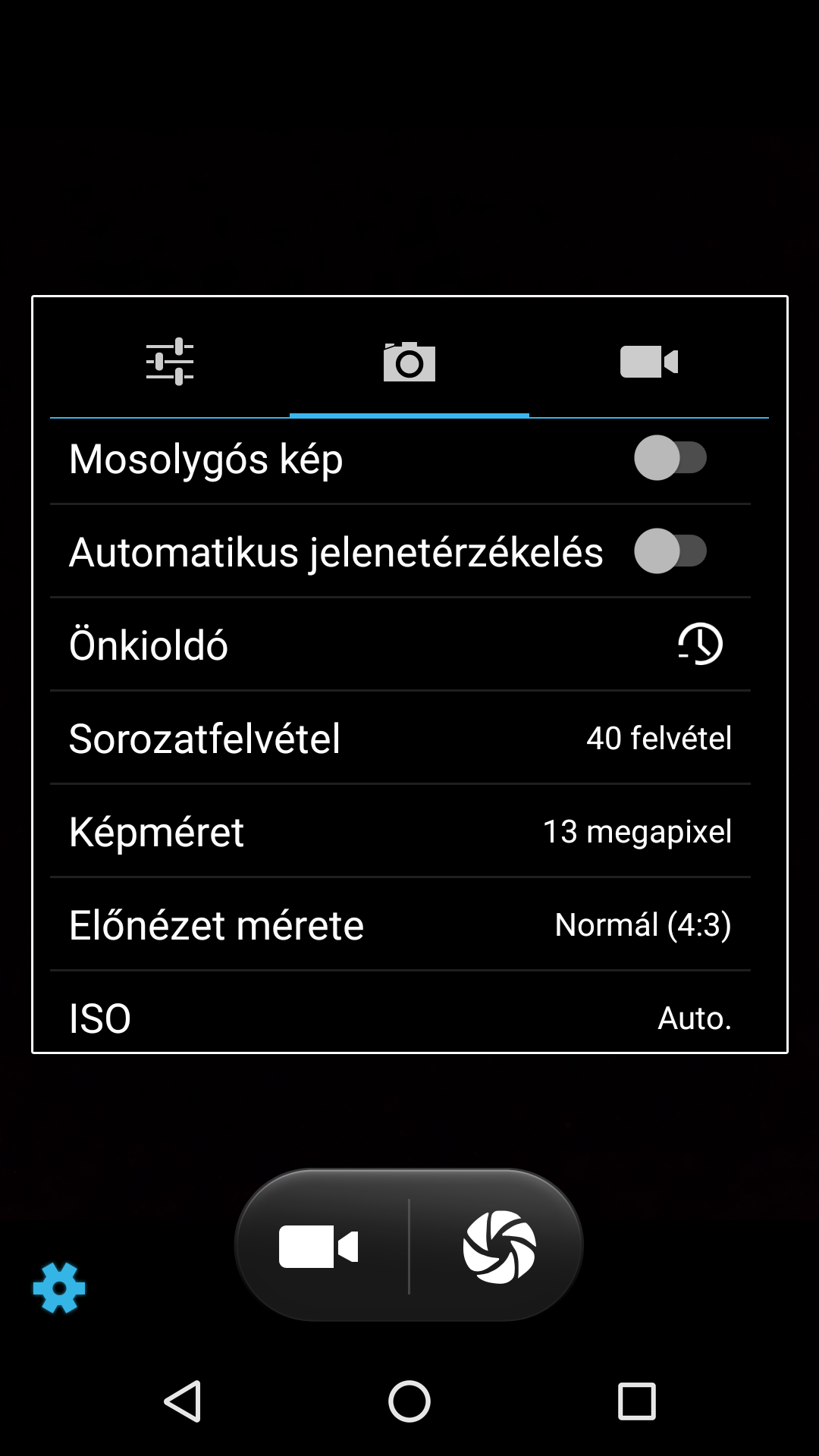819x1456 pixels.
Task: Toggle Automatikus jelenetérzékelés on
Action: tap(670, 551)
